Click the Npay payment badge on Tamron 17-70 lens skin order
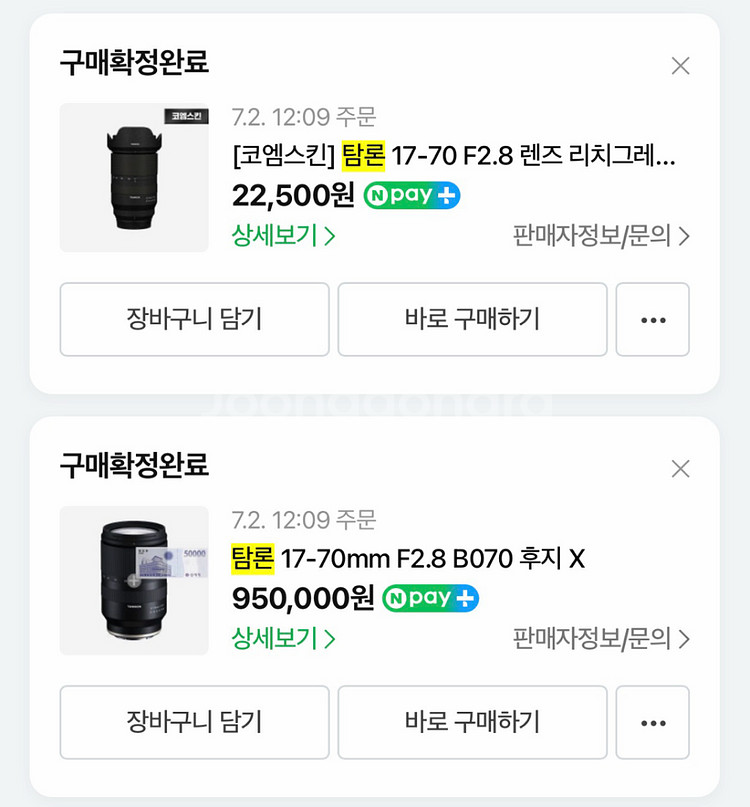Screen dimensions: 750x807 click(414, 196)
